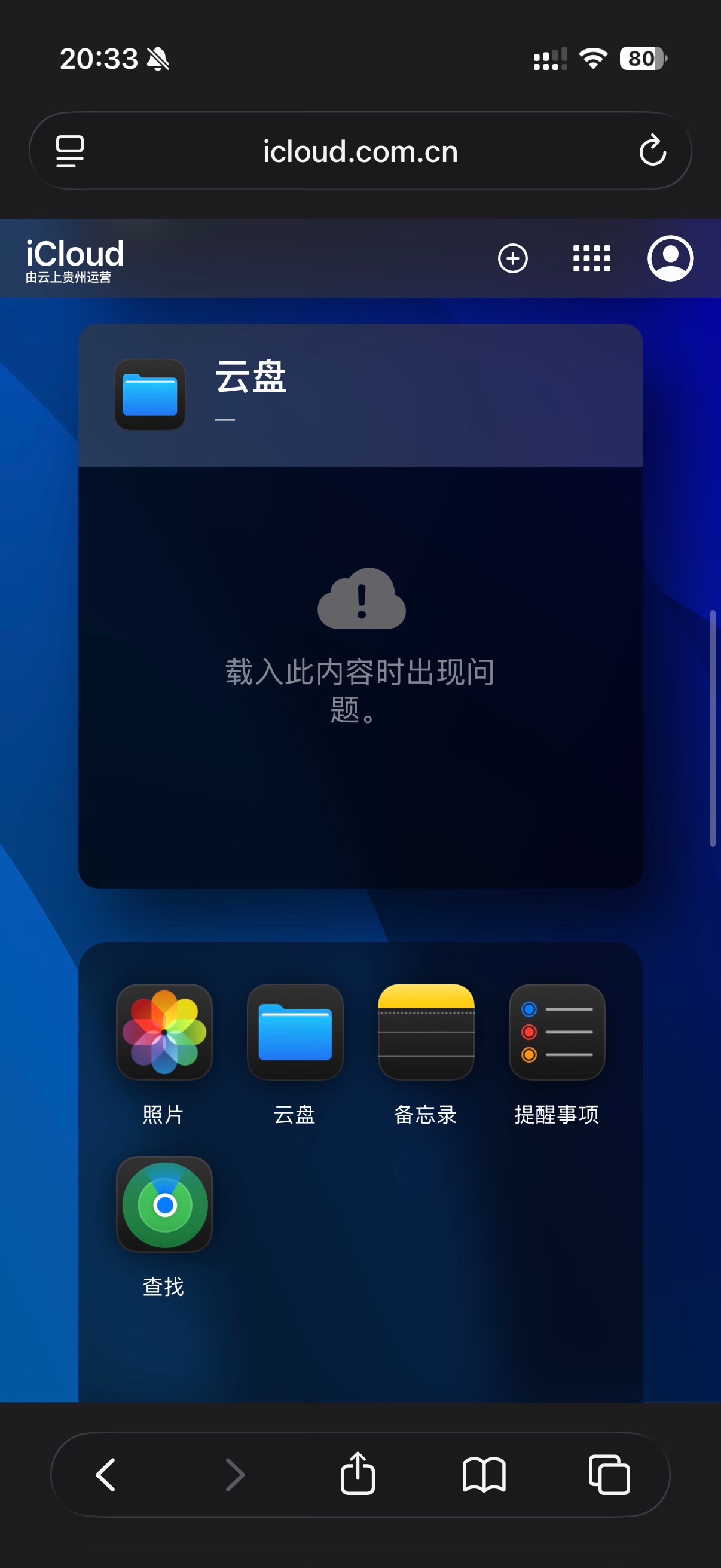Tap the Safari address bar icloud.com.cn
This screenshot has width=721, height=1568.
(360, 151)
